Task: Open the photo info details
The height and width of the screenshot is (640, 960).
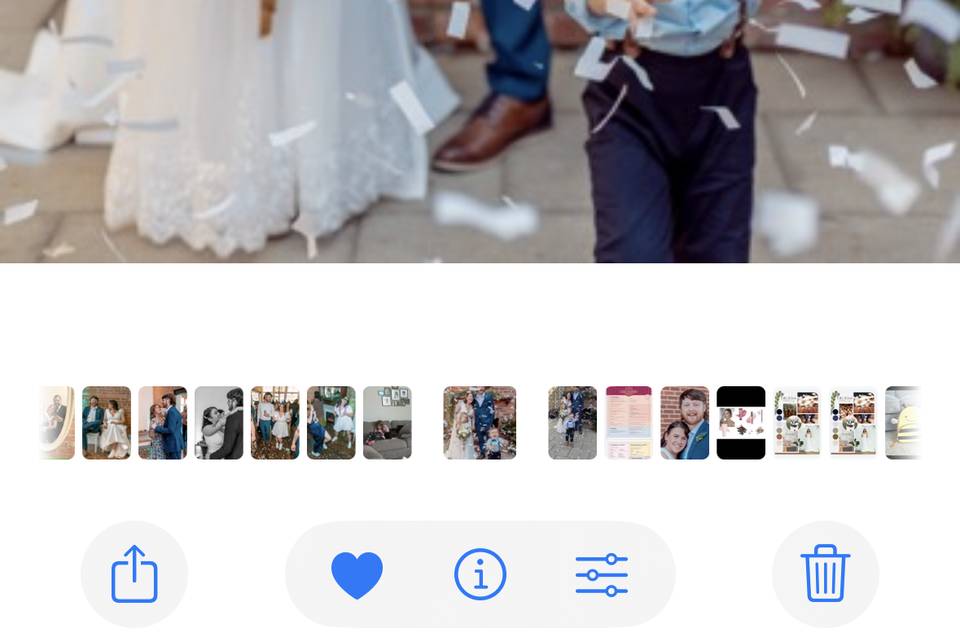Action: (480, 575)
